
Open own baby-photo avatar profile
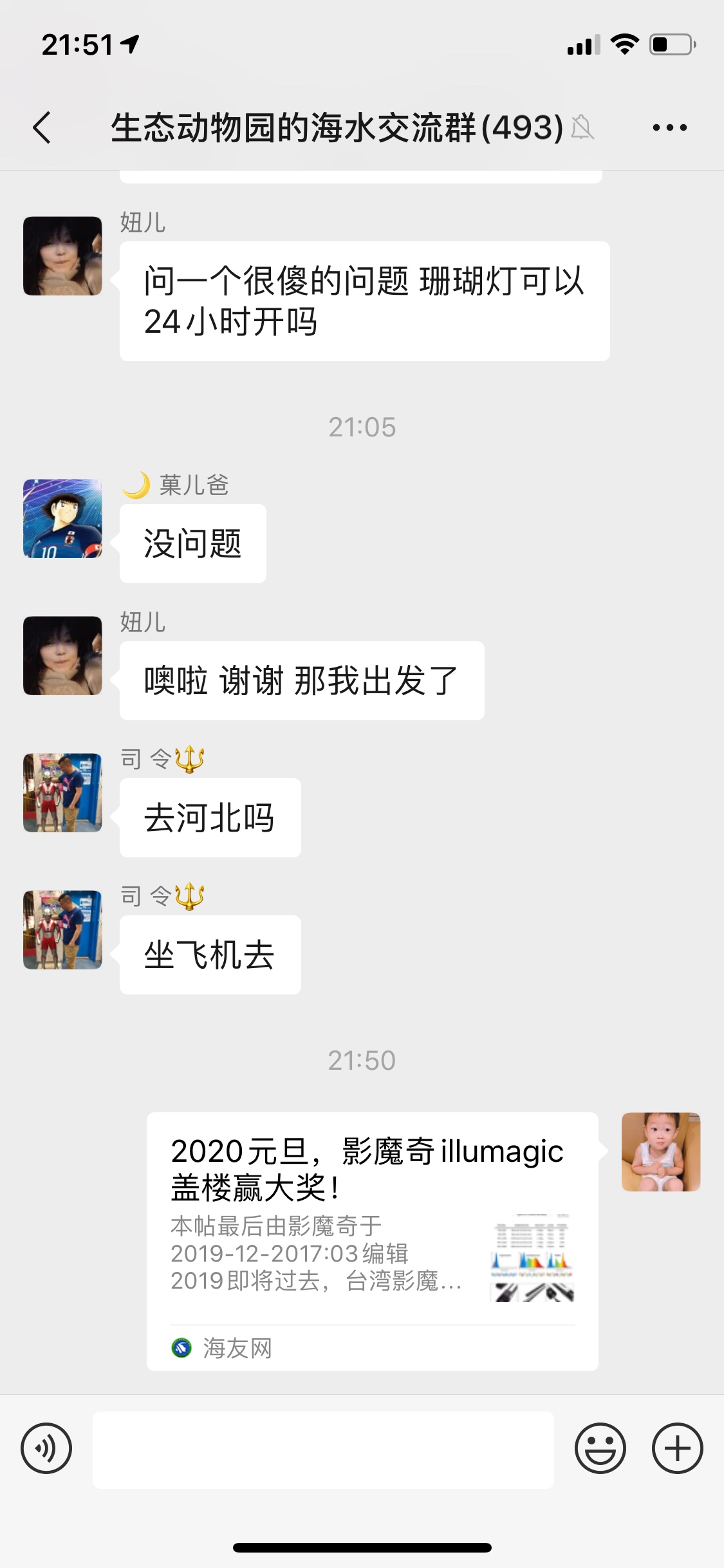(660, 1152)
